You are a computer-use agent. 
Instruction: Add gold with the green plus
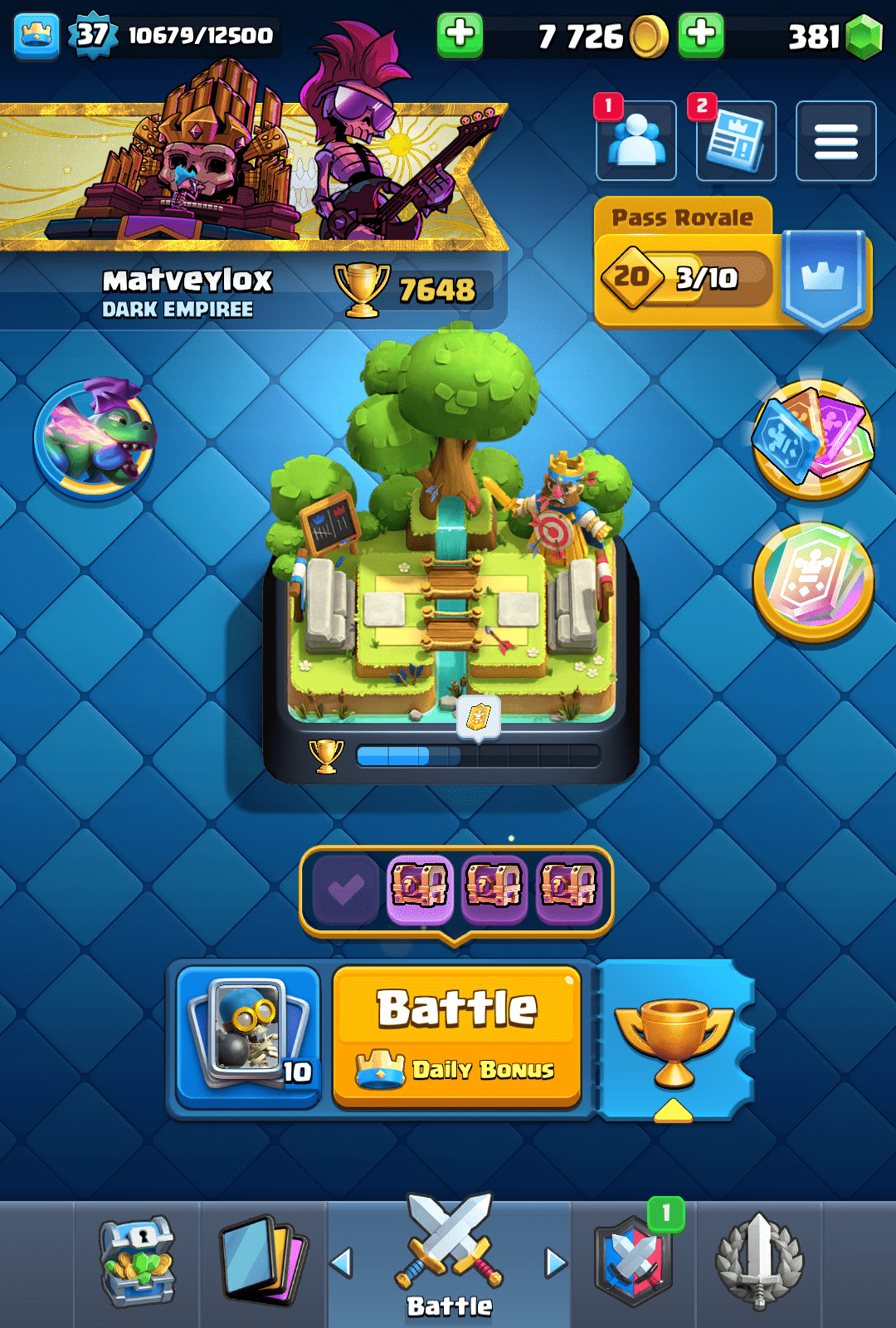(x=460, y=35)
